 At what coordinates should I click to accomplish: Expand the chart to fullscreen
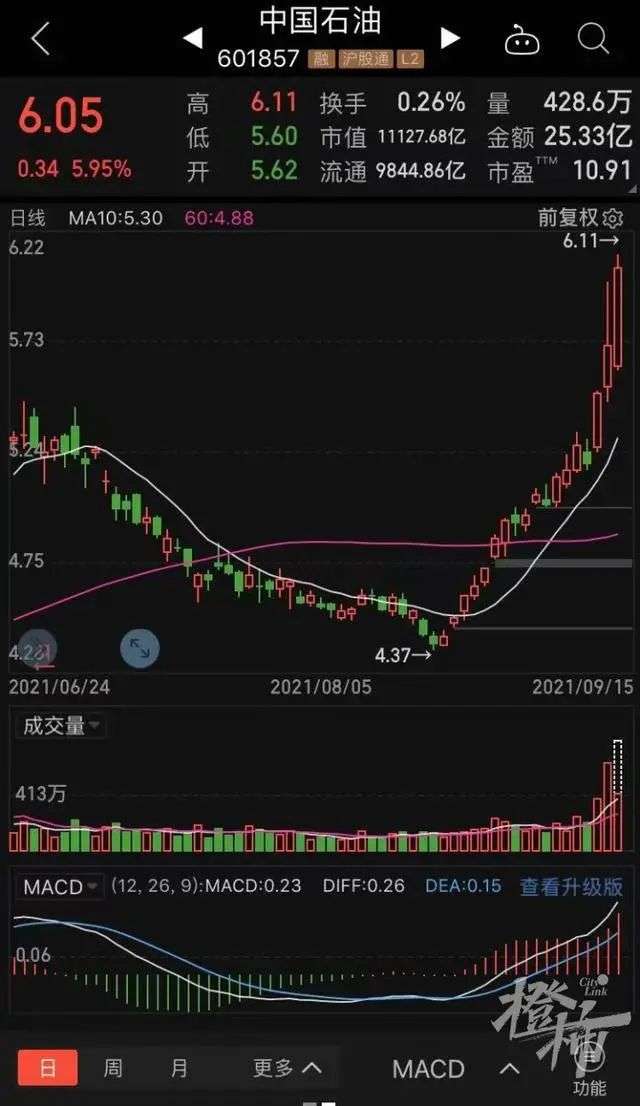pyautogui.click(x=140, y=648)
